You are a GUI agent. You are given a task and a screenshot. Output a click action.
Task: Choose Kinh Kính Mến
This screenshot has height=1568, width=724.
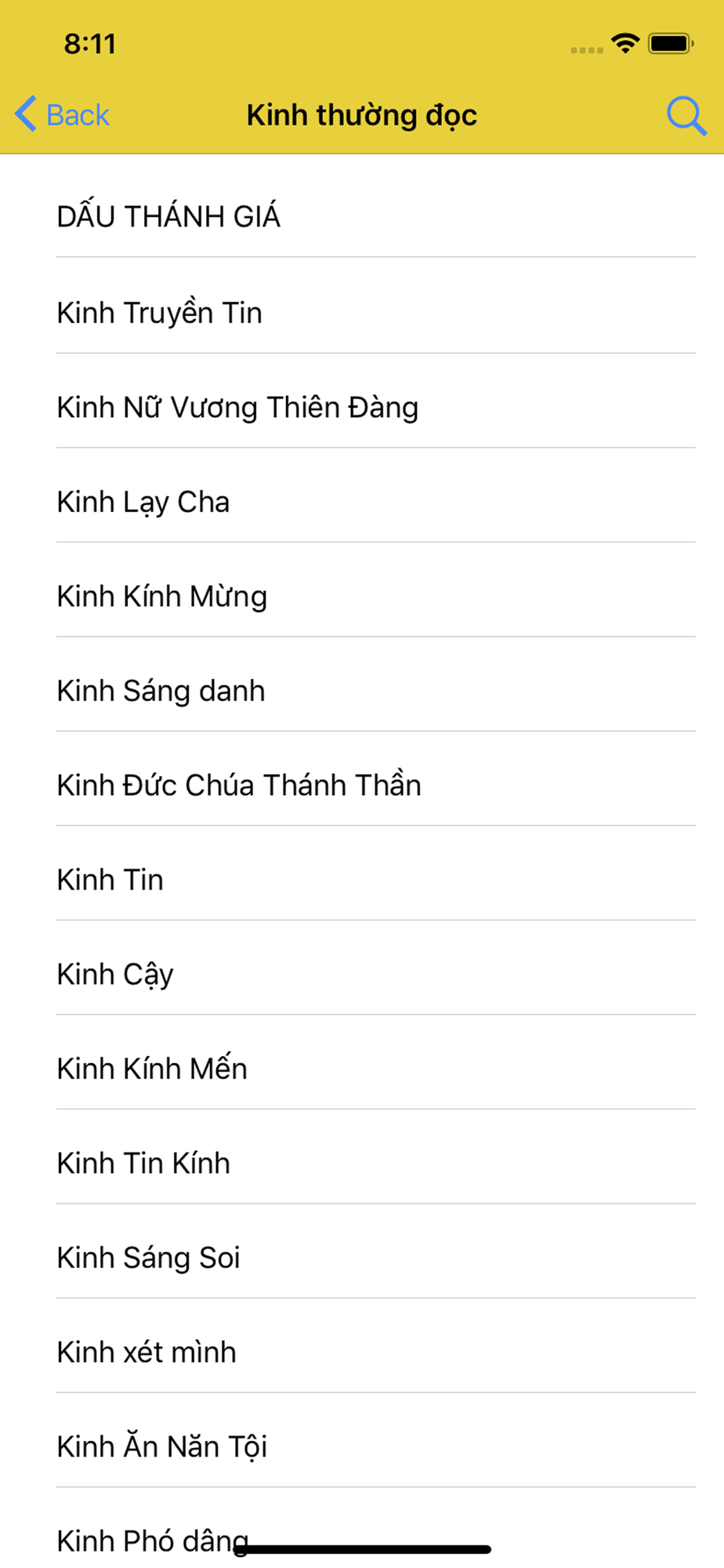pyautogui.click(x=362, y=1062)
